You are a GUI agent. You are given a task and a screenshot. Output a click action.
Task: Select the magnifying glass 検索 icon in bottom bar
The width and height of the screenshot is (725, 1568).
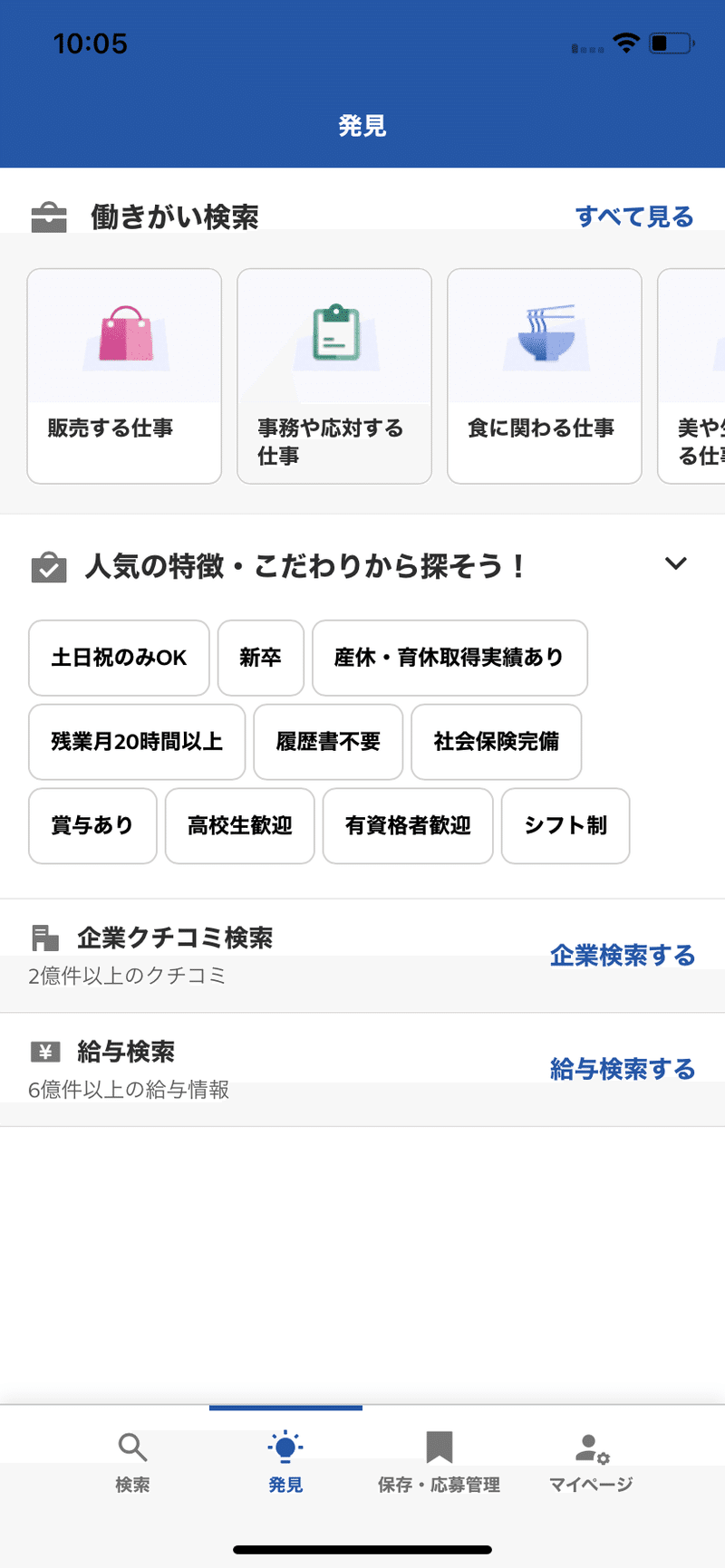132,1447
